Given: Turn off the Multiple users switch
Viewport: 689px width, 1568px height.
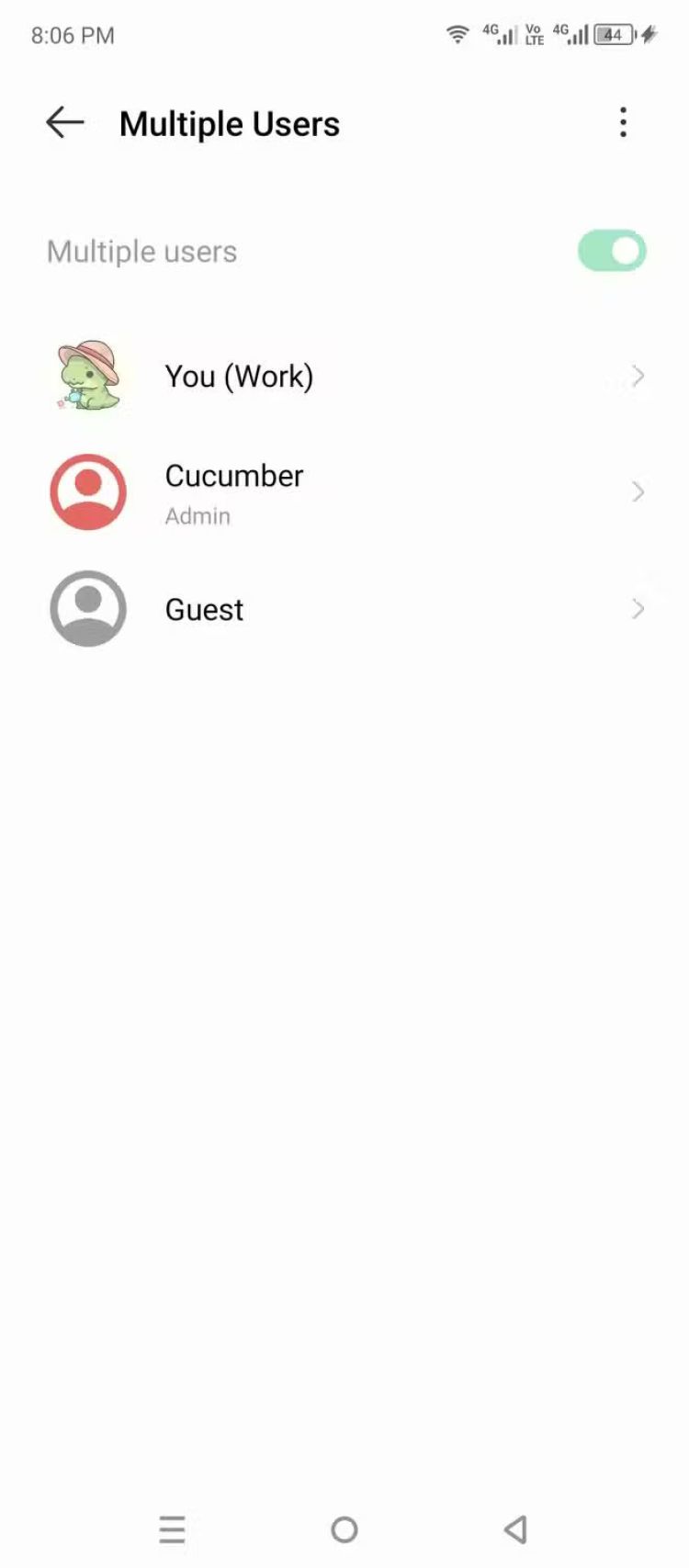Looking at the screenshot, I should click(612, 251).
